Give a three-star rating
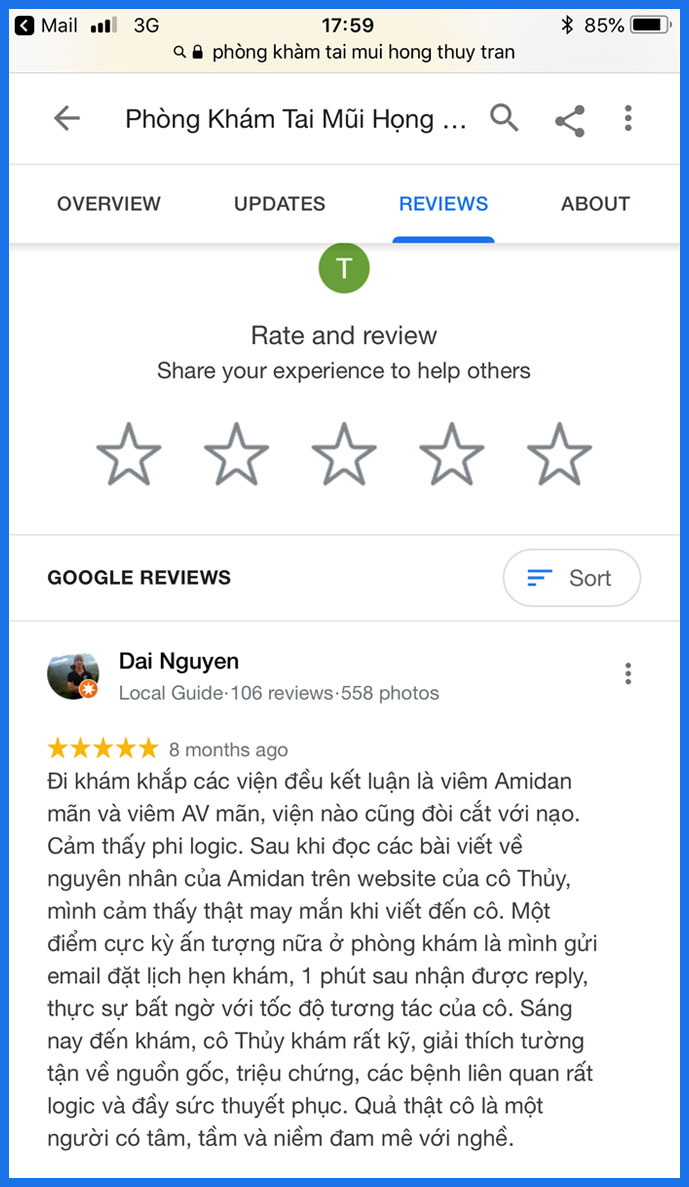689x1187 pixels. click(344, 454)
